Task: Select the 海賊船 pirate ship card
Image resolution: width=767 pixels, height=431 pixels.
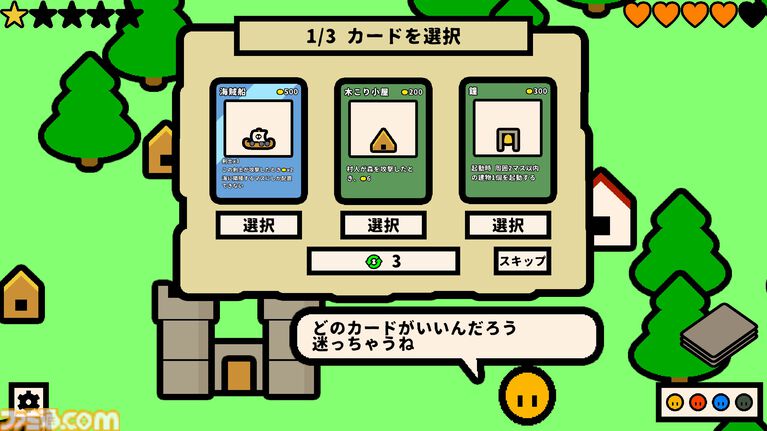Action: click(259, 225)
